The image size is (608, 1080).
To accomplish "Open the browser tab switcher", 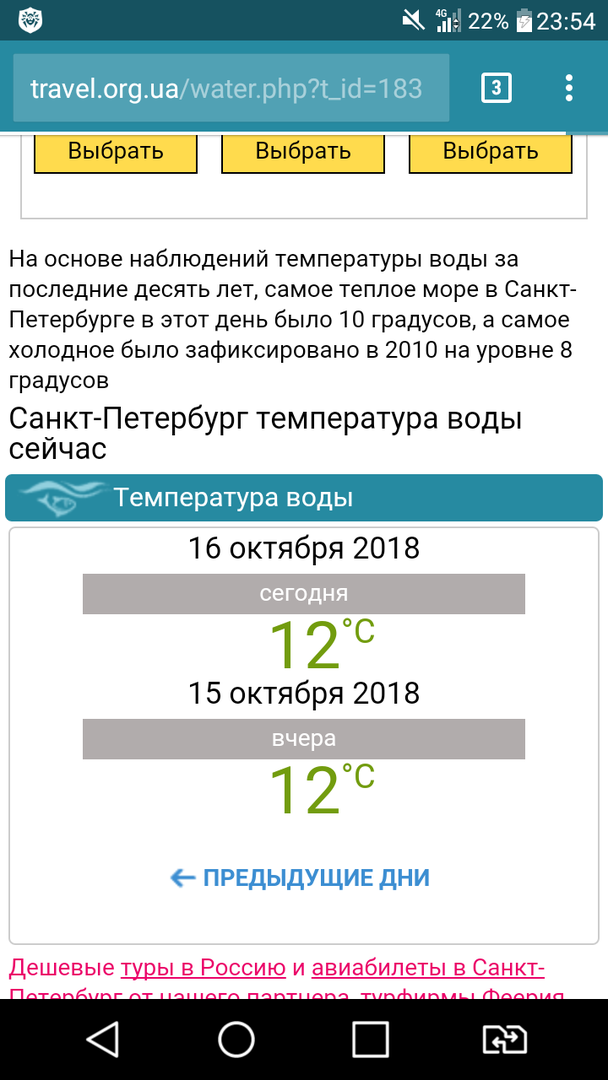I will [496, 88].
